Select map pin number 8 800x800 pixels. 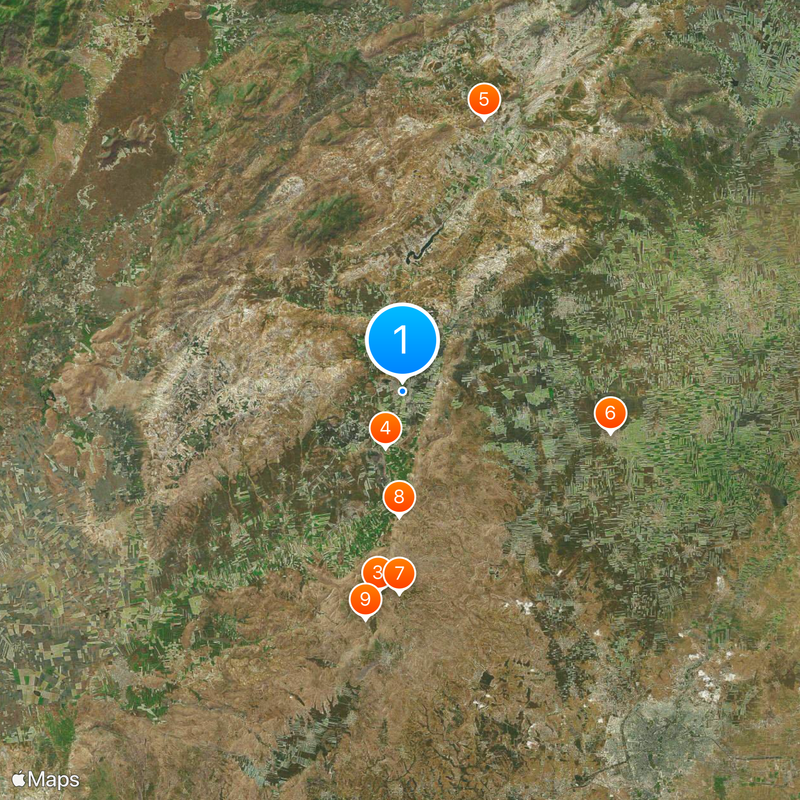coord(399,495)
